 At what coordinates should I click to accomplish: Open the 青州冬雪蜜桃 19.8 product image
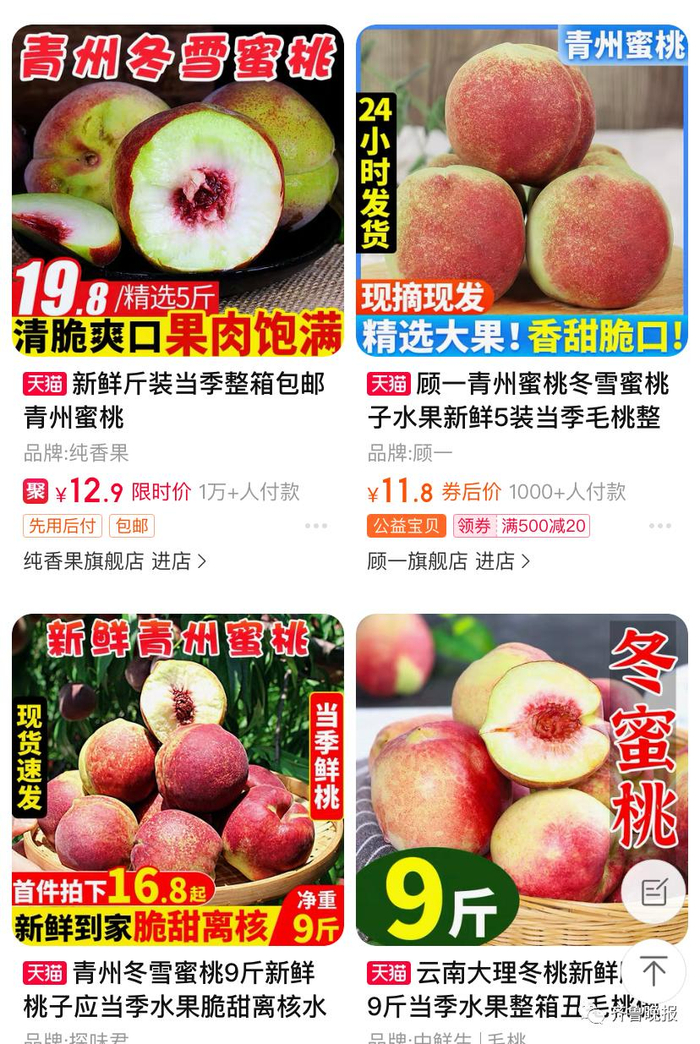tap(178, 190)
